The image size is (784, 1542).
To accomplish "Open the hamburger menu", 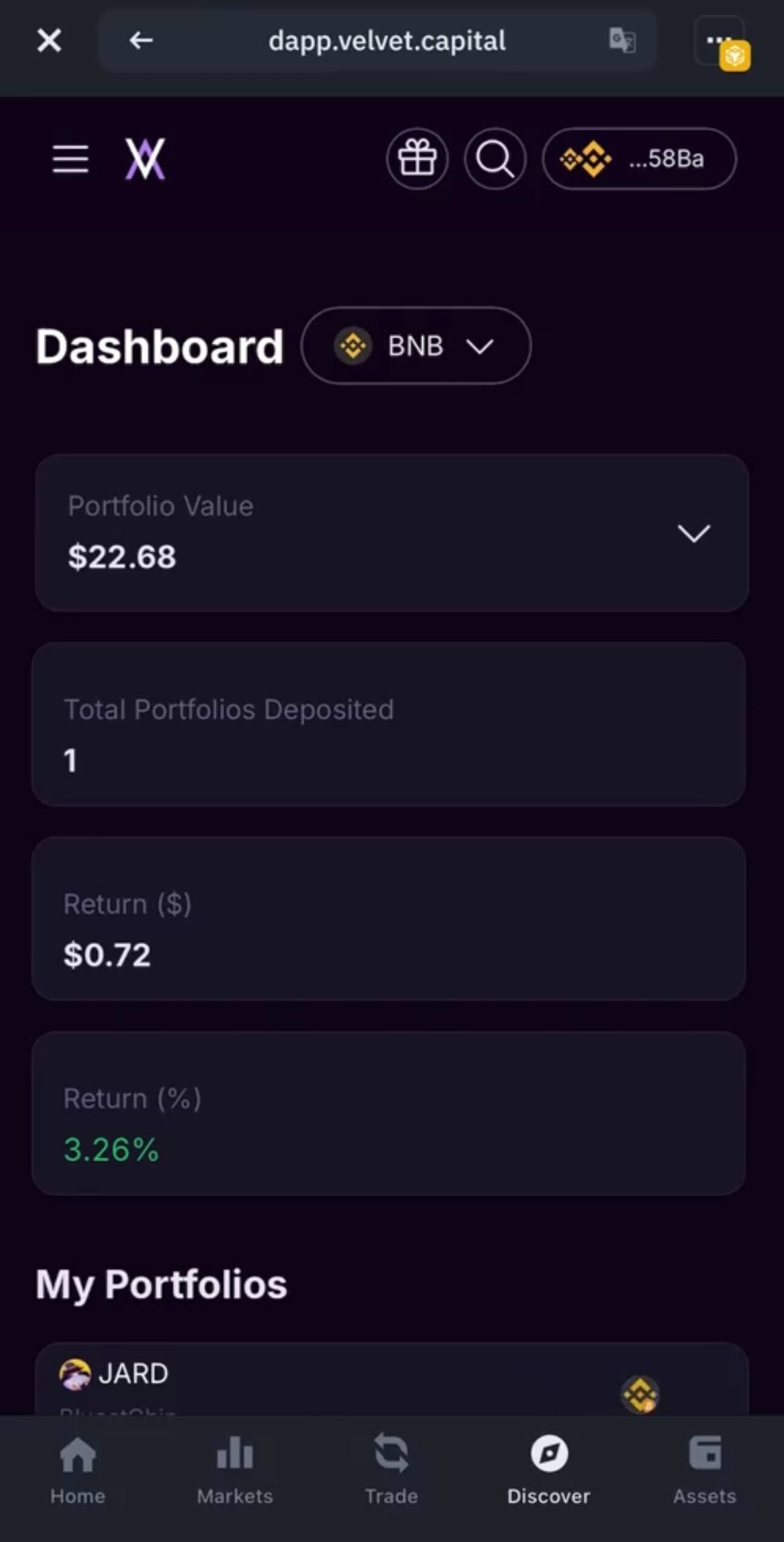I will pyautogui.click(x=70, y=159).
